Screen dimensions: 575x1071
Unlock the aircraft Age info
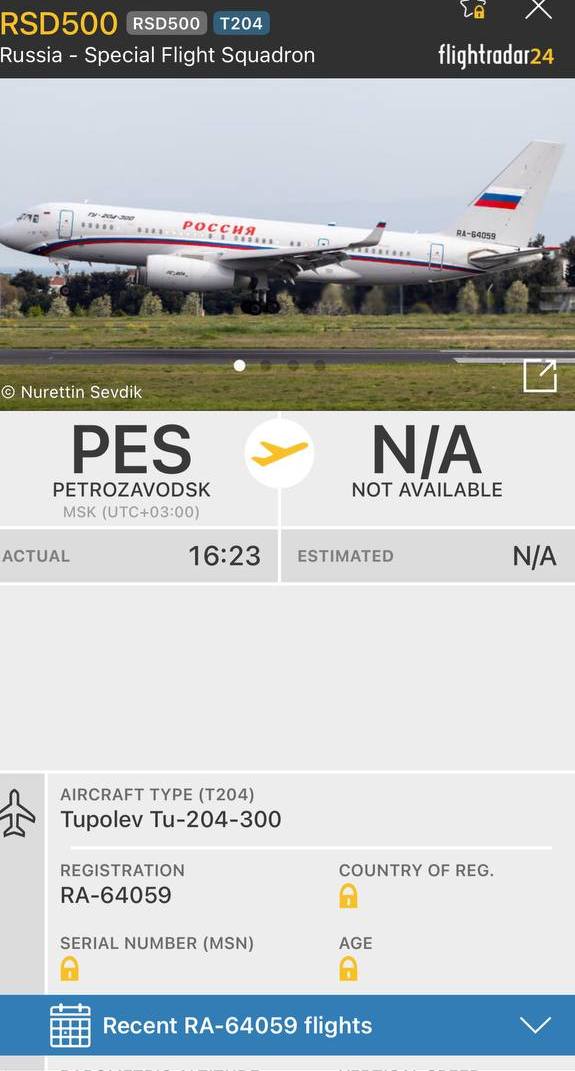pos(348,969)
